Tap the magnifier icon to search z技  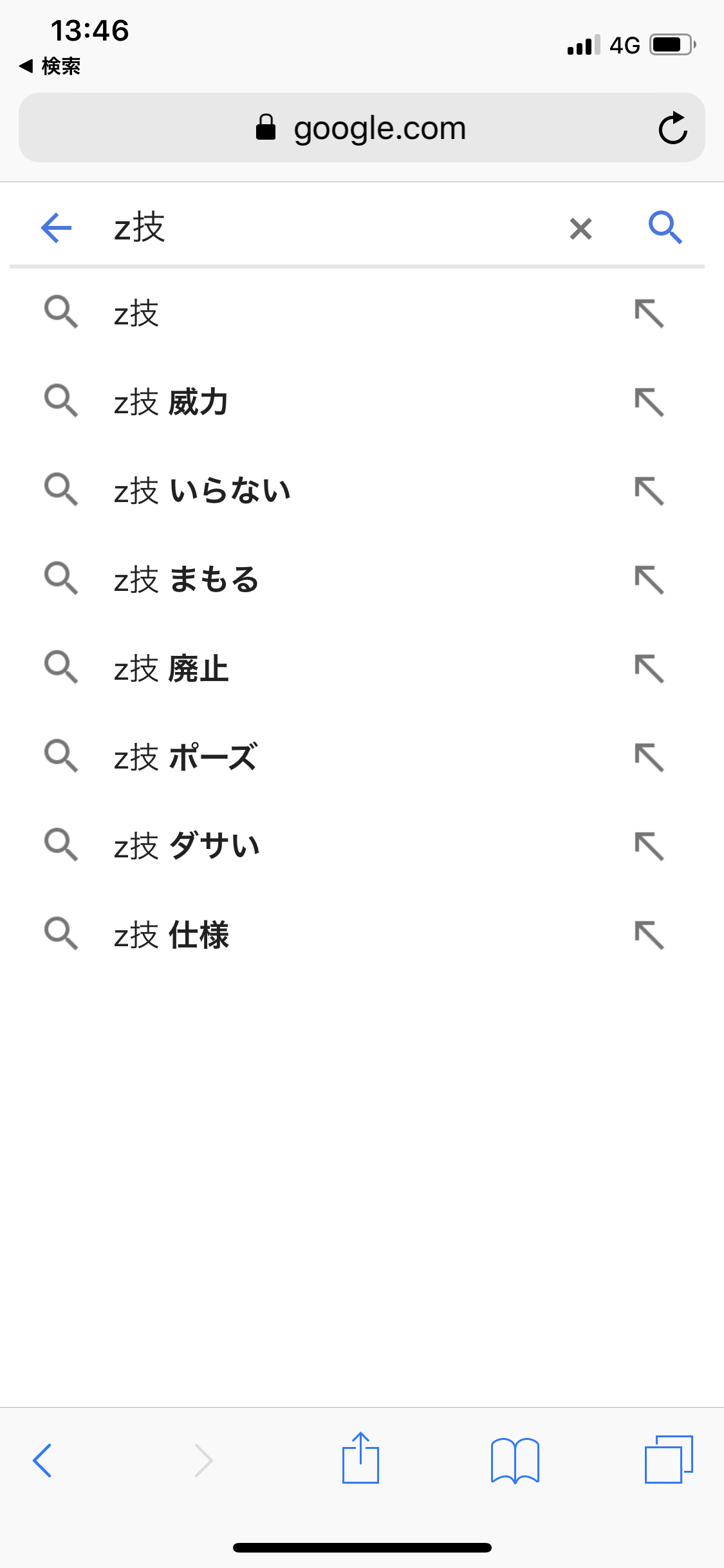pyautogui.click(x=665, y=228)
